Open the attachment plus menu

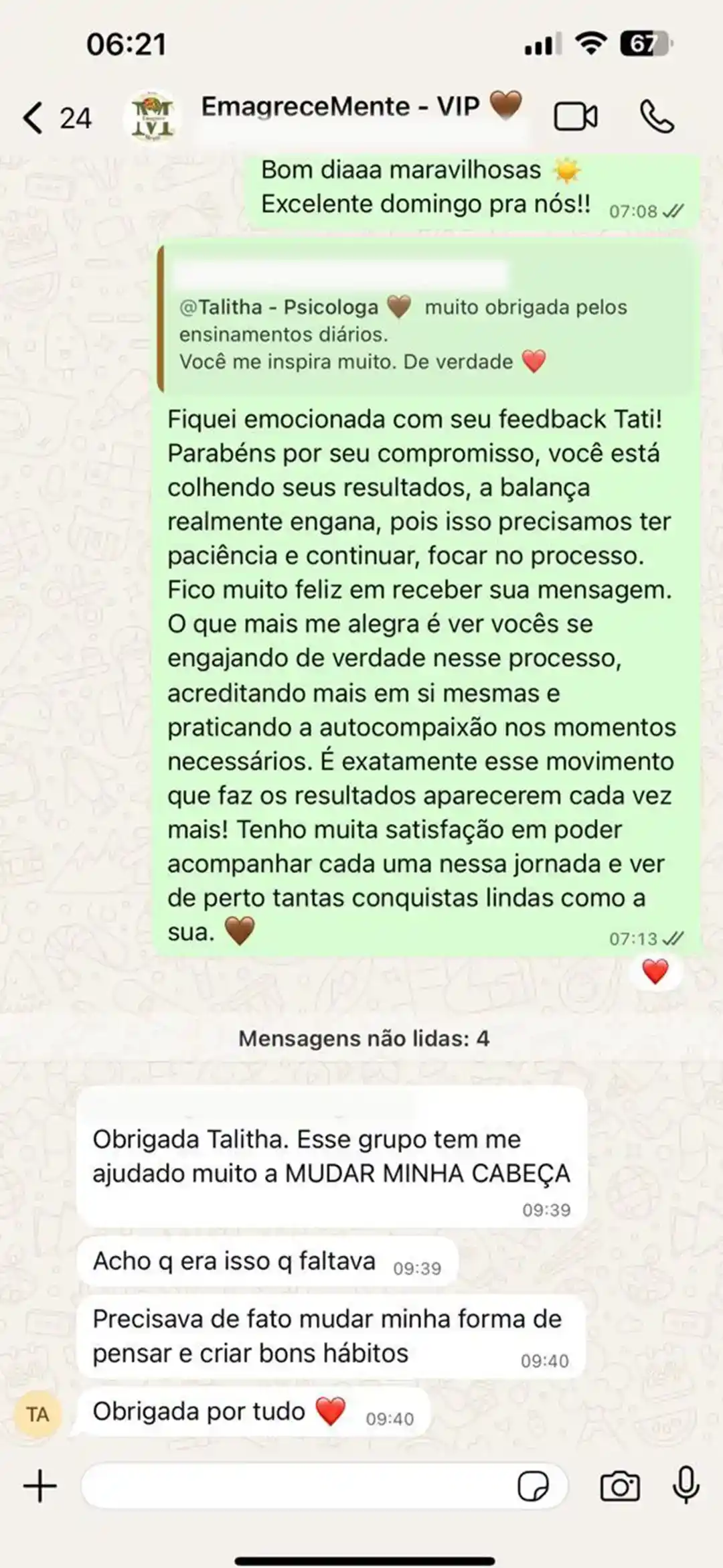click(x=40, y=1487)
